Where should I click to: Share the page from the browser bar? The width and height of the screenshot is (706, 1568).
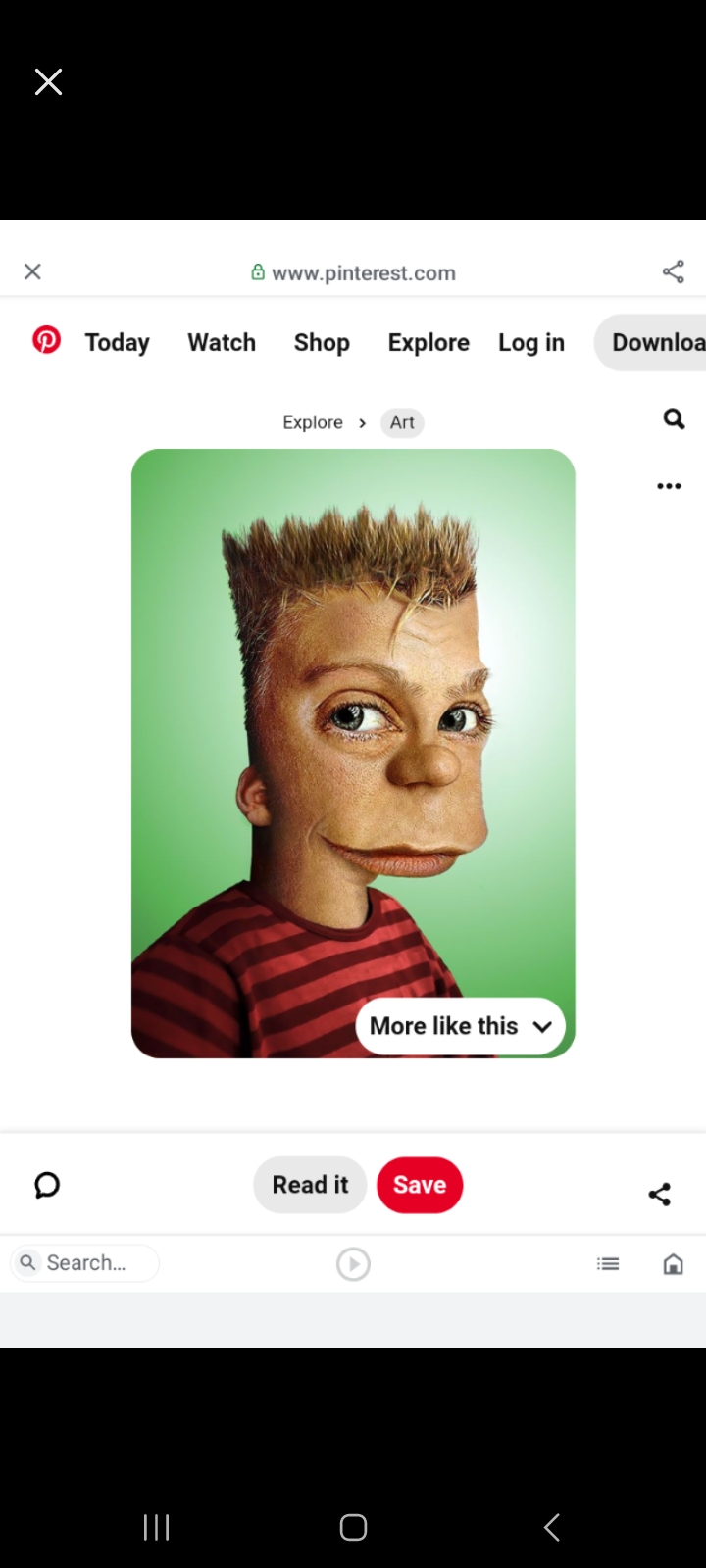[673, 271]
